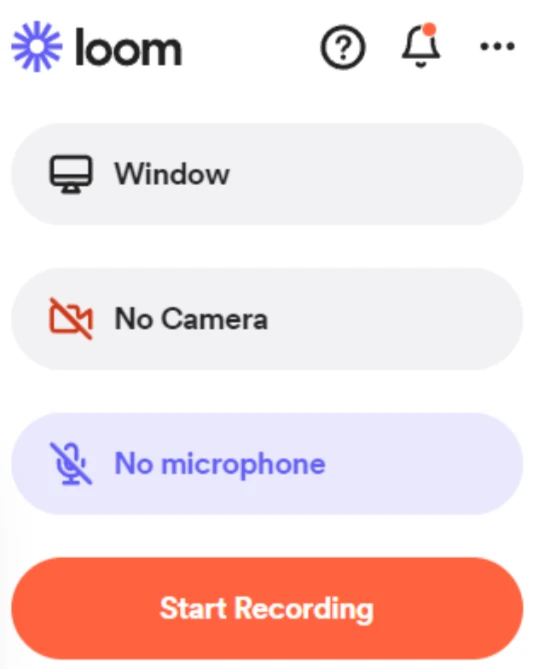The width and height of the screenshot is (546, 669).
Task: Open the No microphone selector
Action: tap(267, 464)
